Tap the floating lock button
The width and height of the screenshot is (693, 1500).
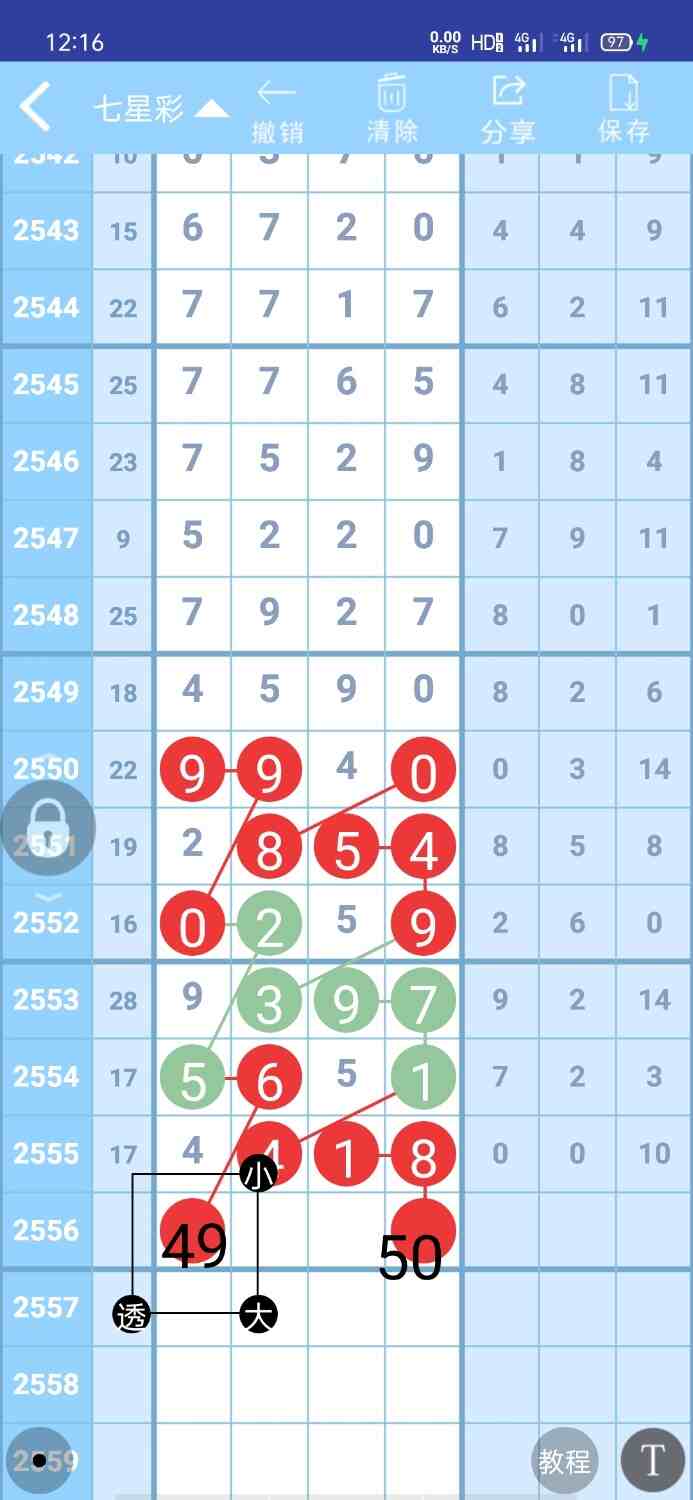(47, 827)
